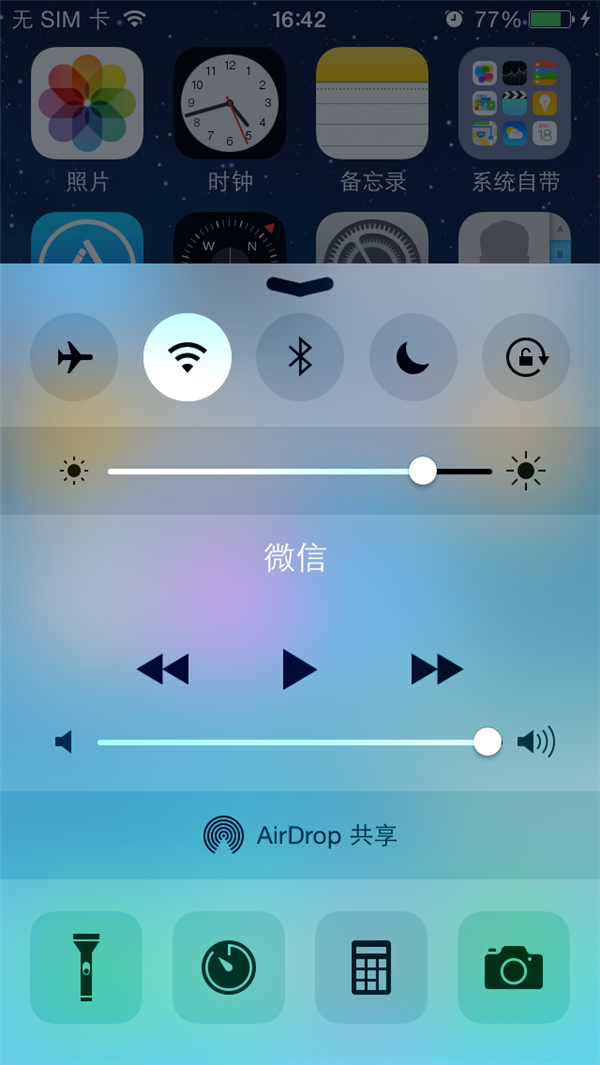Enable airplane mode
600x1065 pixels.
(x=74, y=357)
